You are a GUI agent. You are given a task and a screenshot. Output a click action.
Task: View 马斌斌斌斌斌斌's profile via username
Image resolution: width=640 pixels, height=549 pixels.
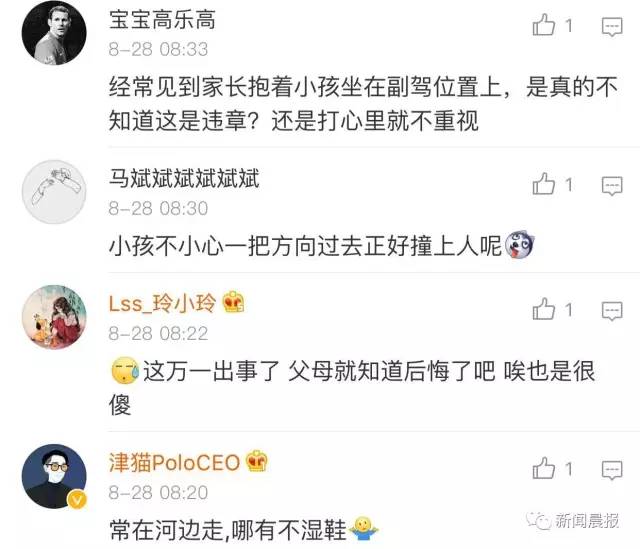coord(184,180)
